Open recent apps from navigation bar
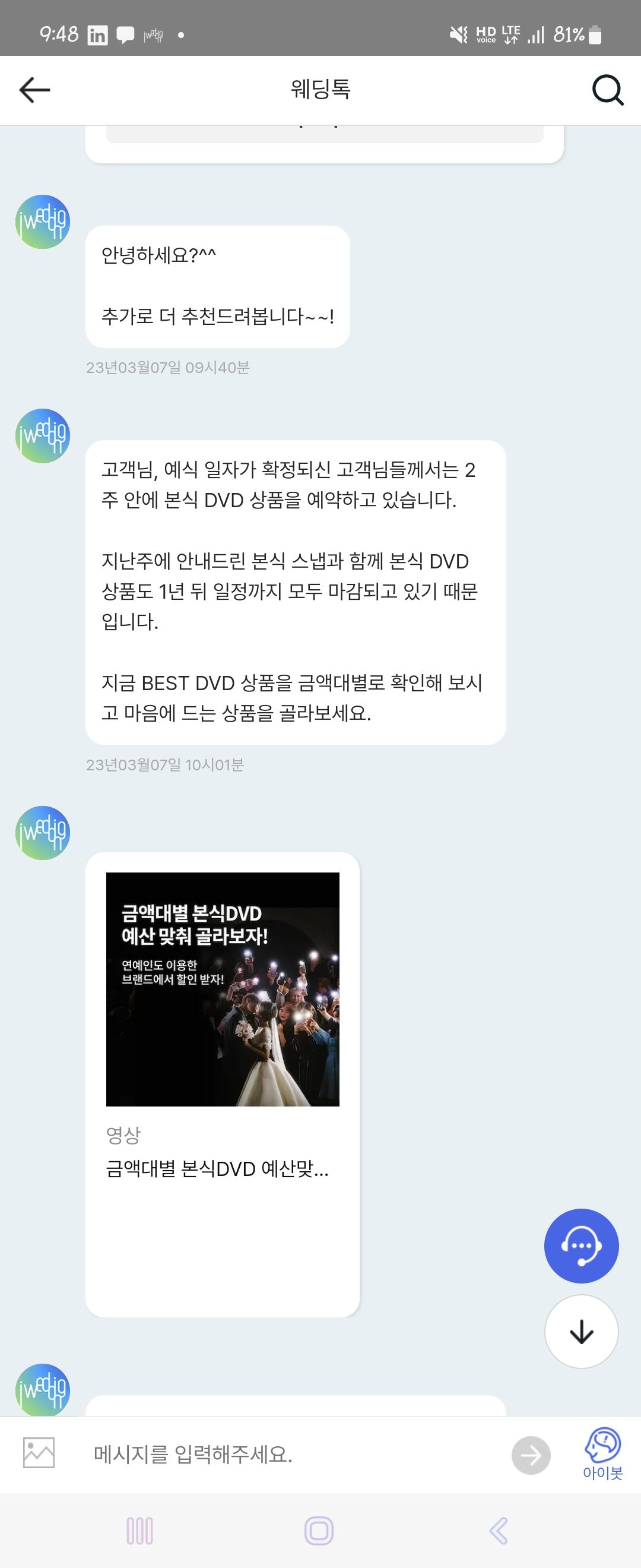The image size is (641, 1568). (x=139, y=1530)
